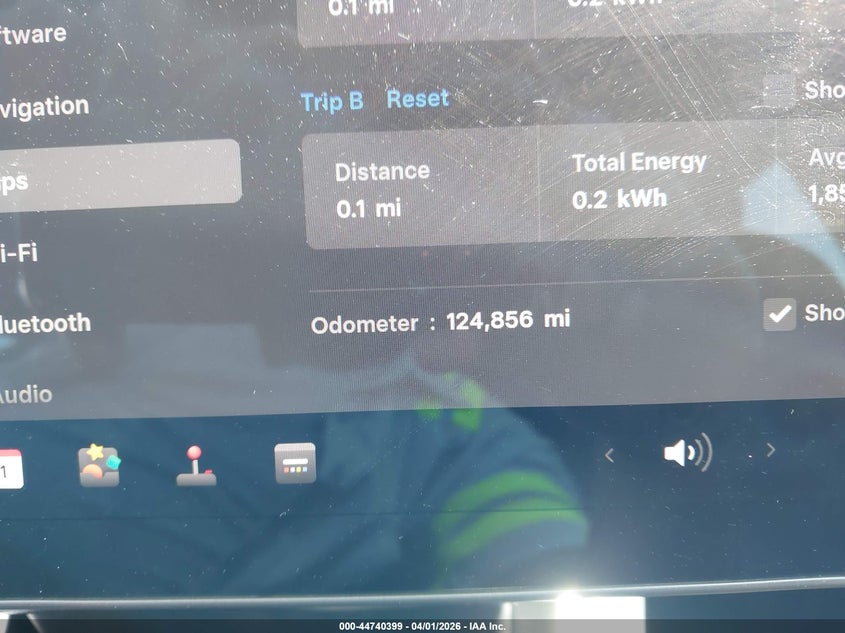Launch the Toybox app icon
Viewport: 845px width, 633px height.
(x=99, y=465)
